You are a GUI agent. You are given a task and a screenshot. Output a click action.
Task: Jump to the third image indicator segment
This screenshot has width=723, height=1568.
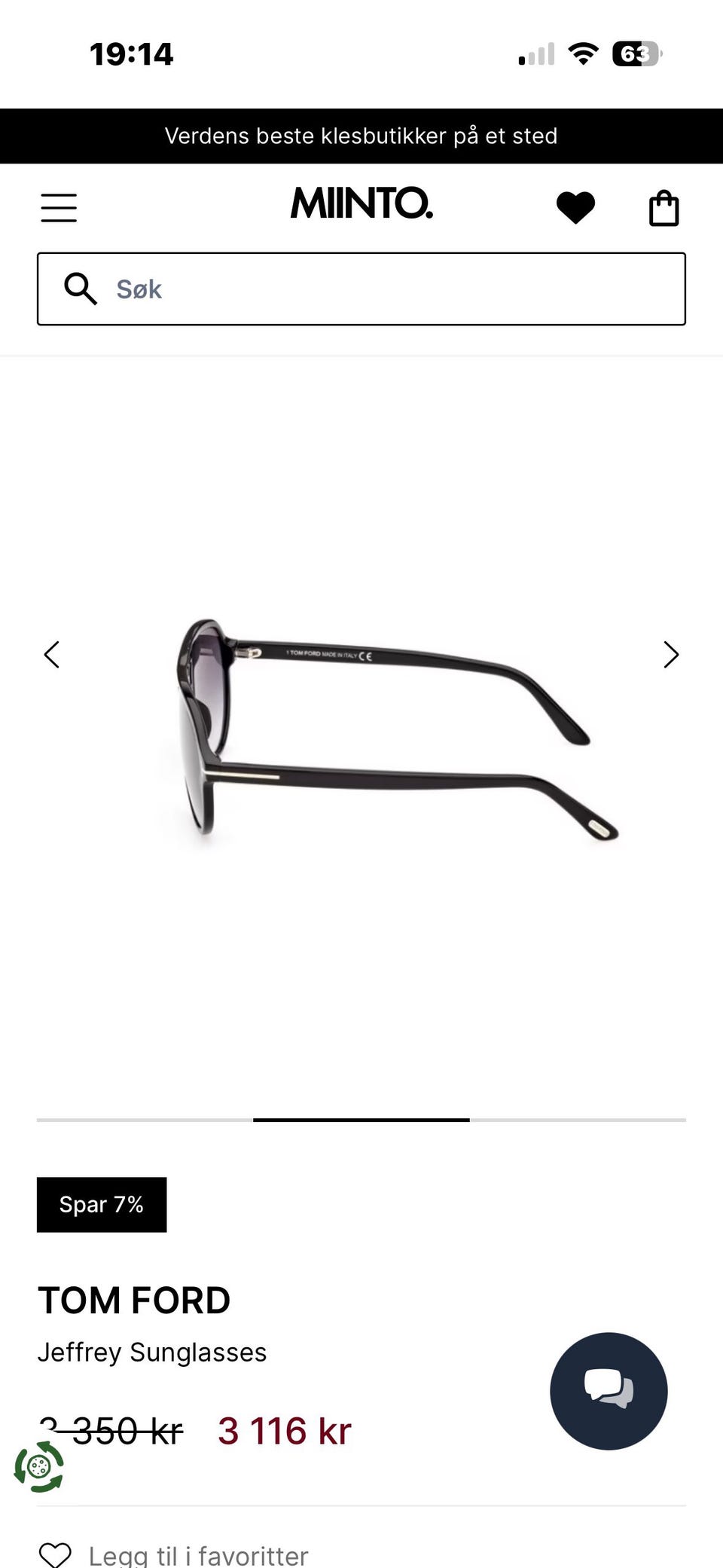tap(578, 1120)
